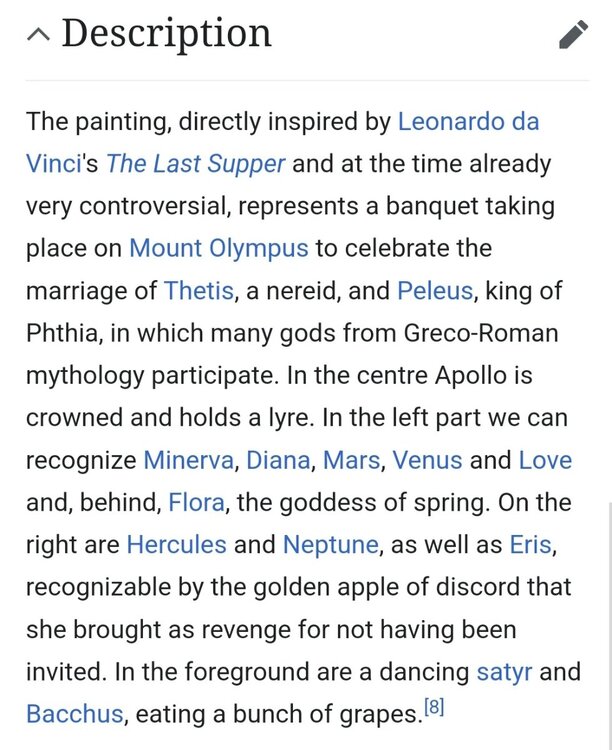Go to the Bacchus article
The width and height of the screenshot is (612, 750).
[x=75, y=715]
